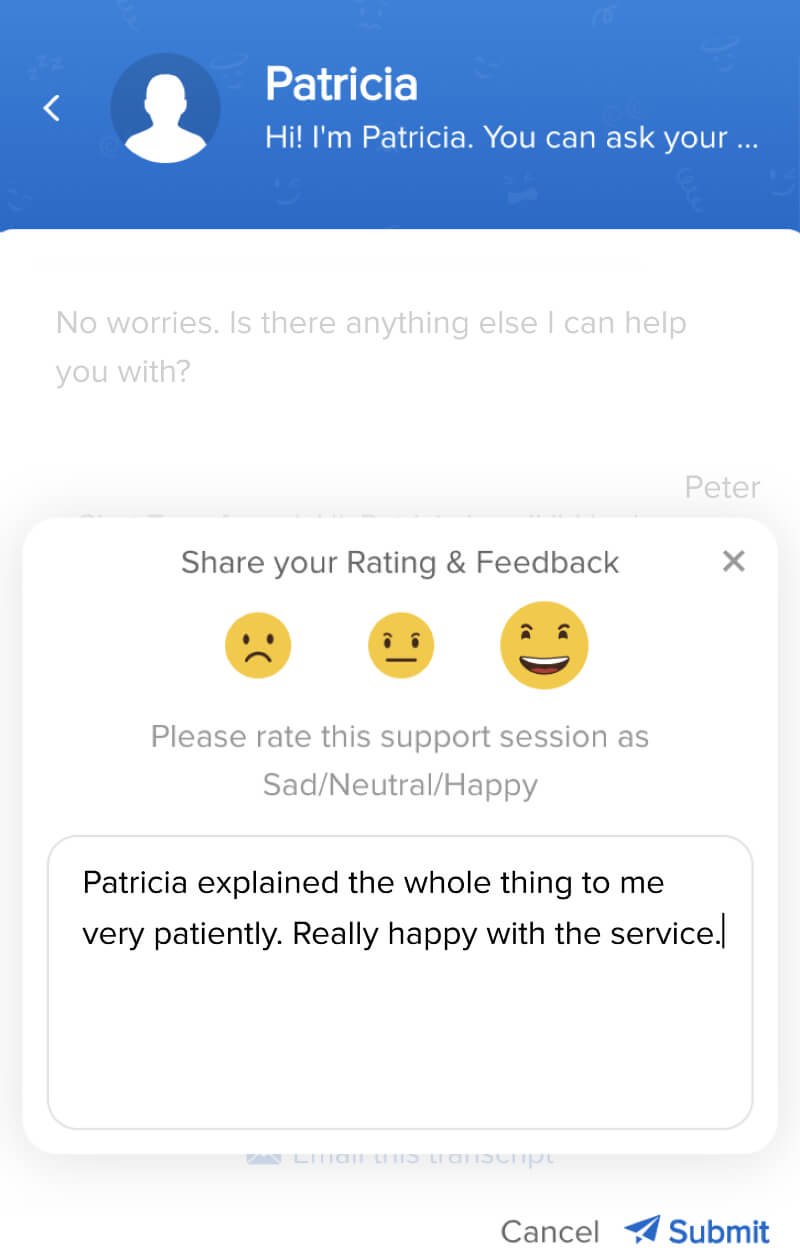Screen dimensions: 800x1260
Task: Rate the session as Sad
Action: coord(258,646)
